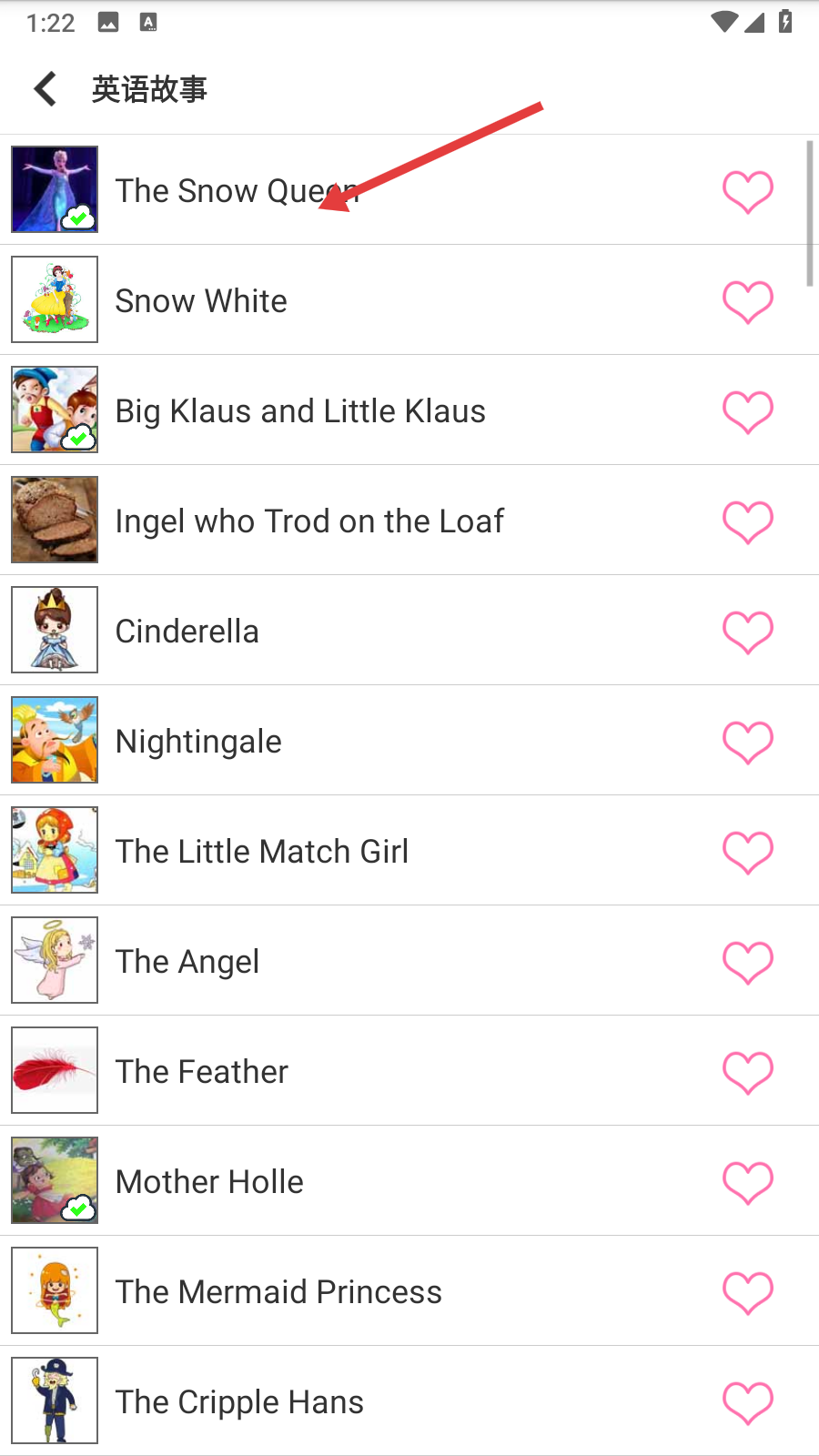Open The Angel story
Viewport: 819px width, 1456px height.
pos(187,962)
